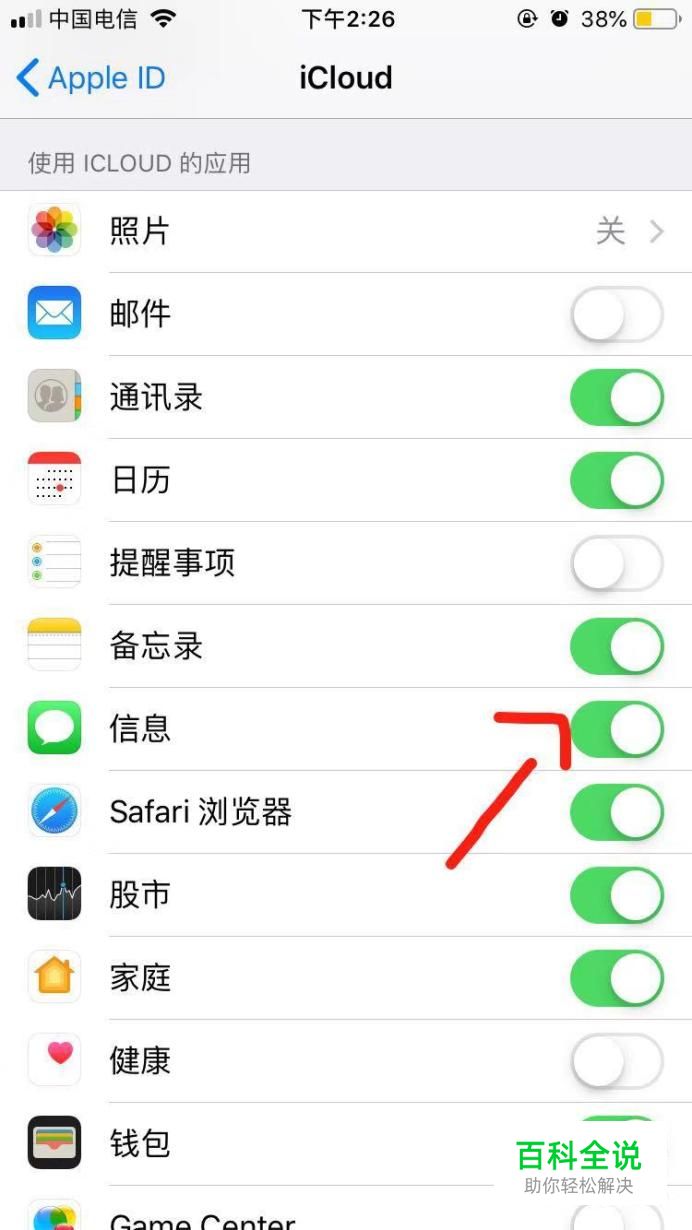Switch off 信息 iCloud sync
The image size is (692, 1230).
coord(616,729)
